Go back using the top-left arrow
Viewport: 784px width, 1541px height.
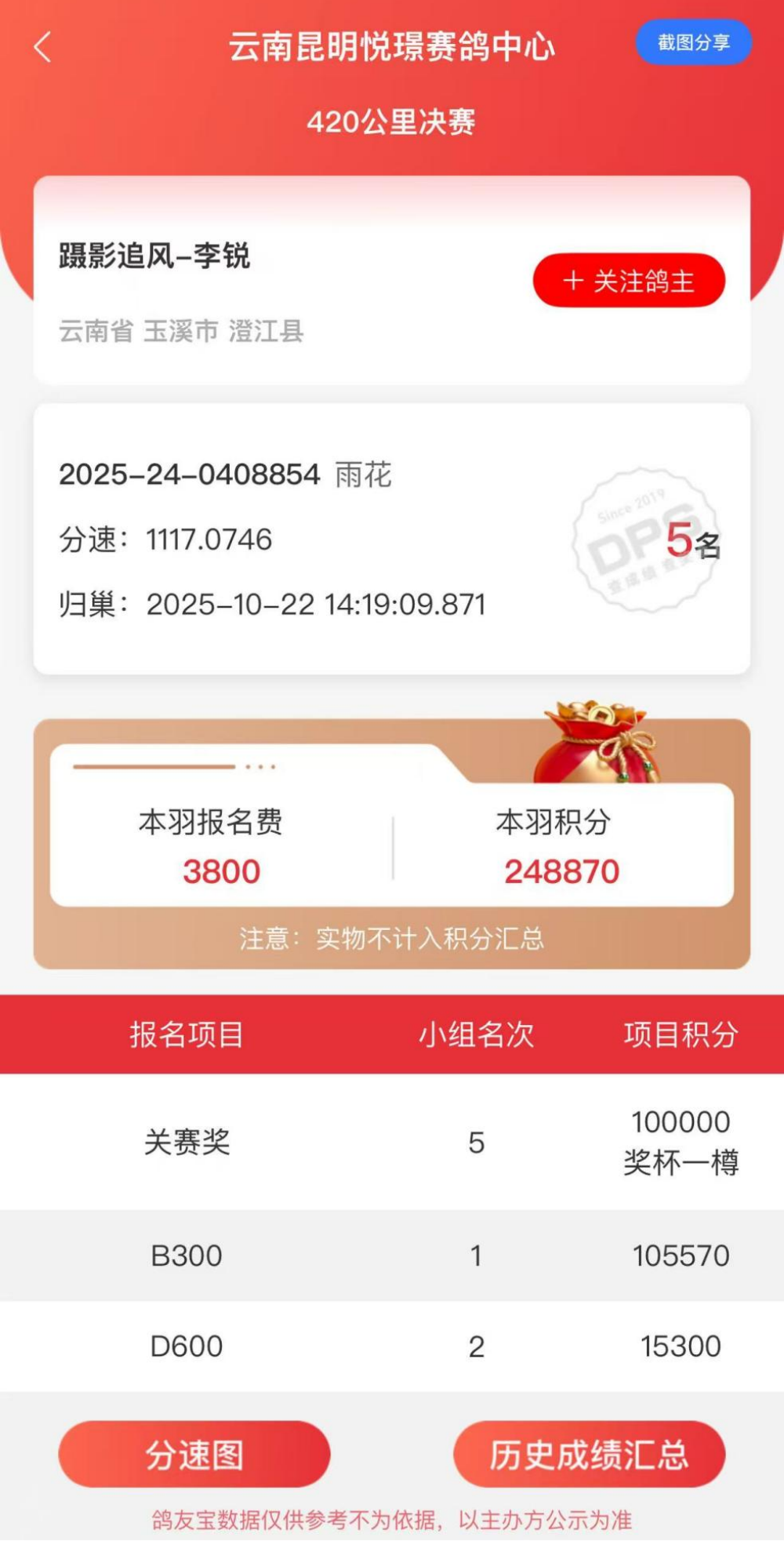pos(43,47)
